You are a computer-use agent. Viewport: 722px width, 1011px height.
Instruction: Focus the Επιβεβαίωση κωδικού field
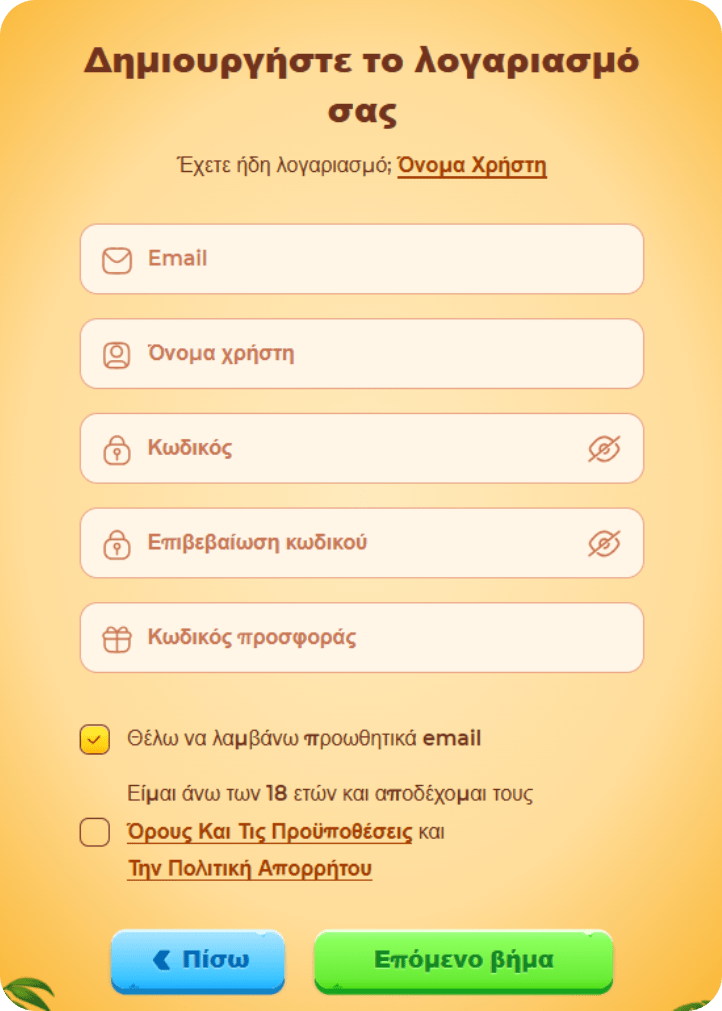click(x=360, y=543)
